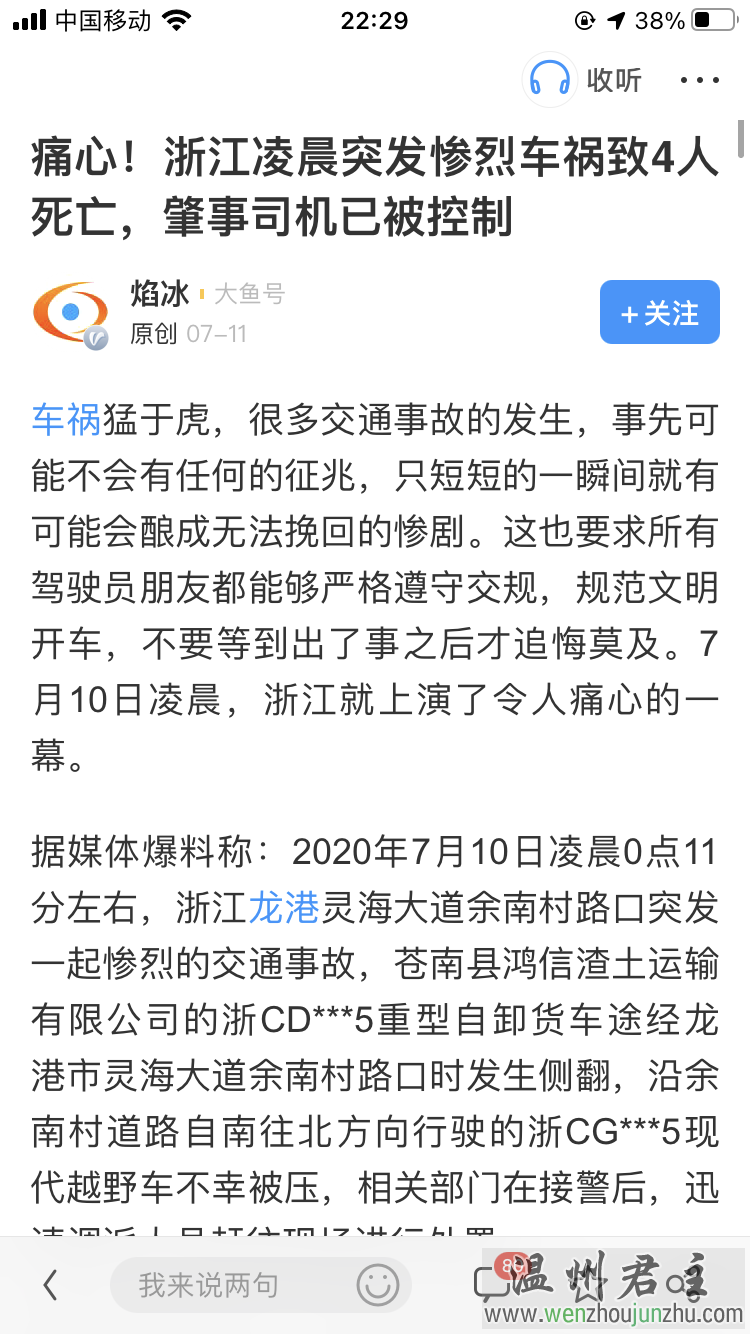Open the emoji smiley picker
This screenshot has width=750, height=1334.
click(378, 1285)
